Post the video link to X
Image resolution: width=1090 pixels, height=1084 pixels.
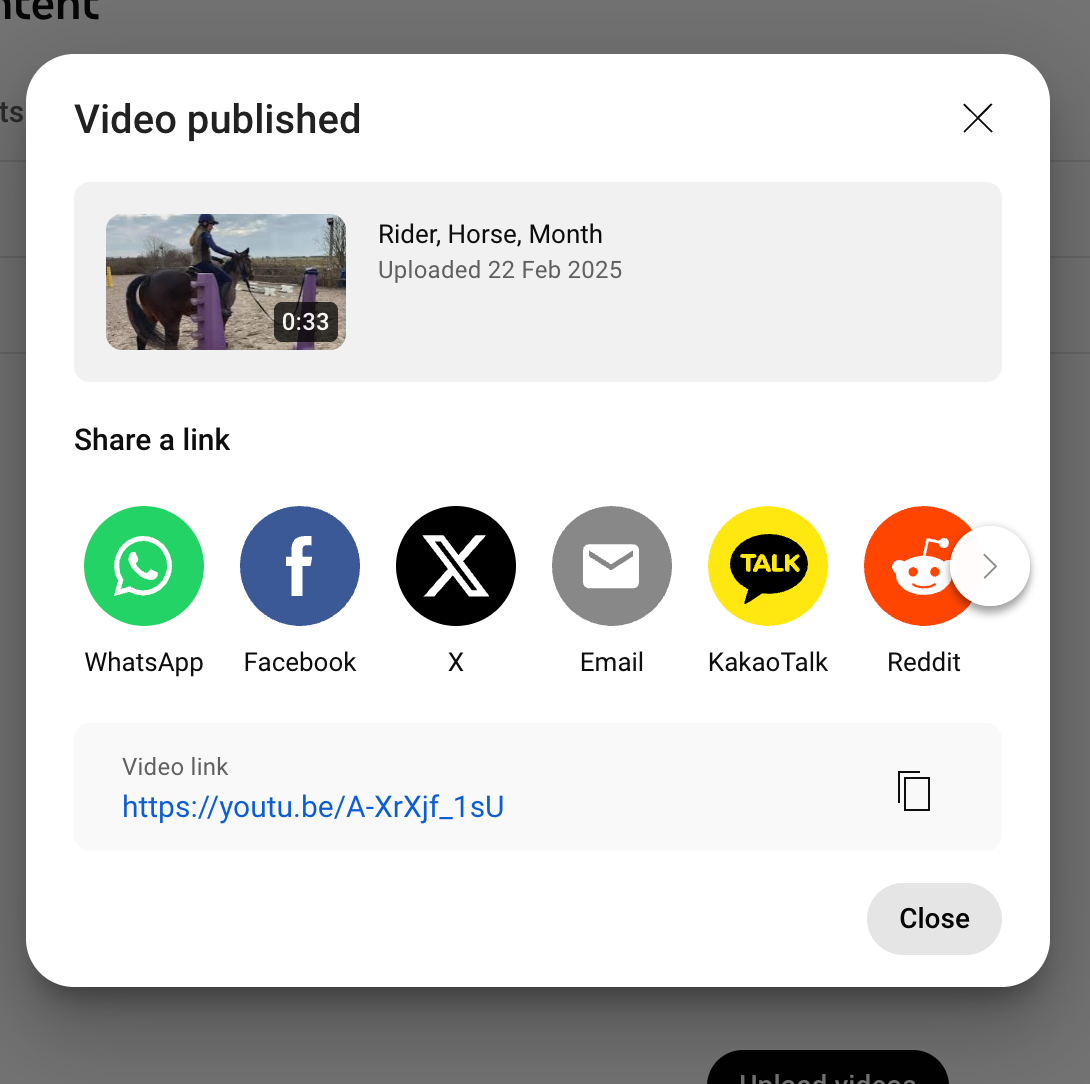[x=456, y=566]
